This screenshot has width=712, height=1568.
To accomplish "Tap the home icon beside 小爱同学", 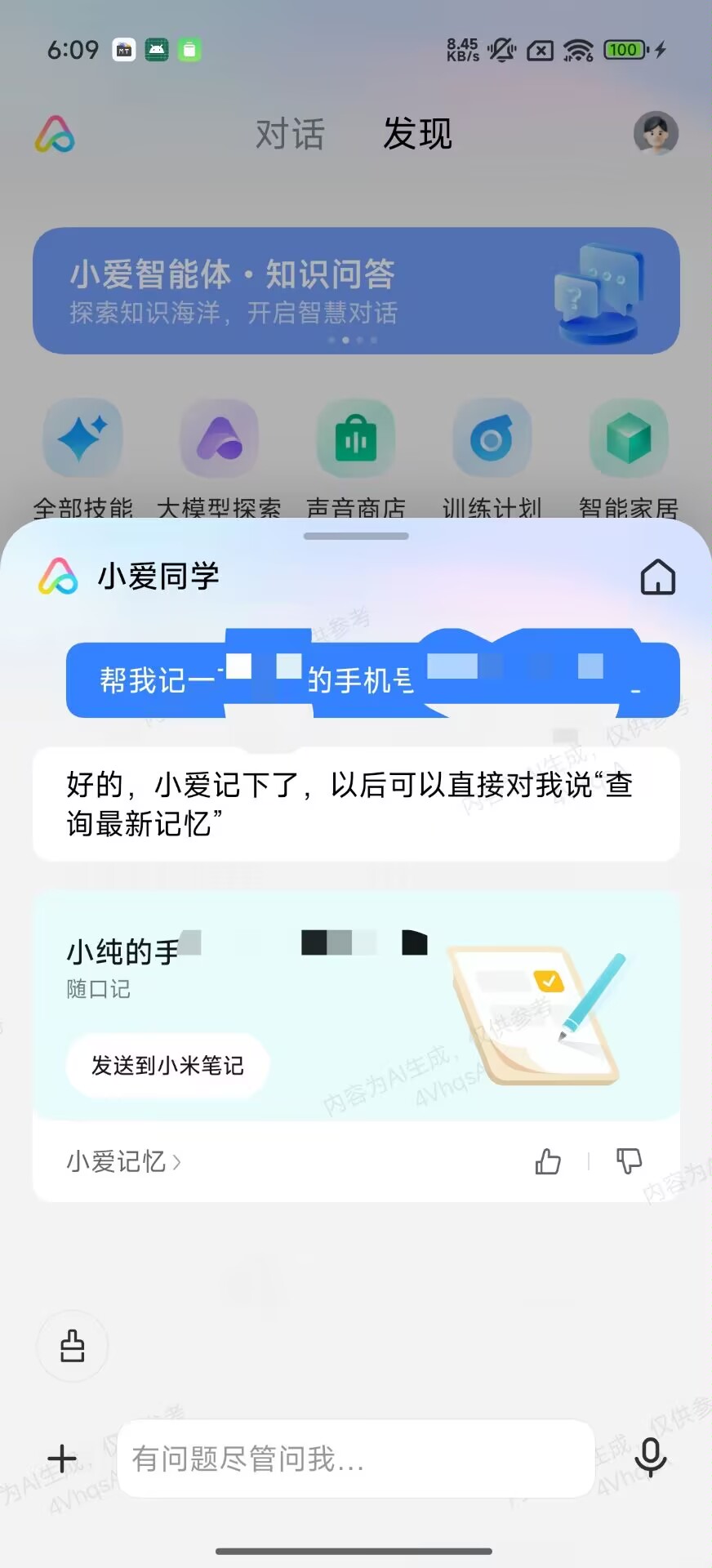I will point(657,577).
